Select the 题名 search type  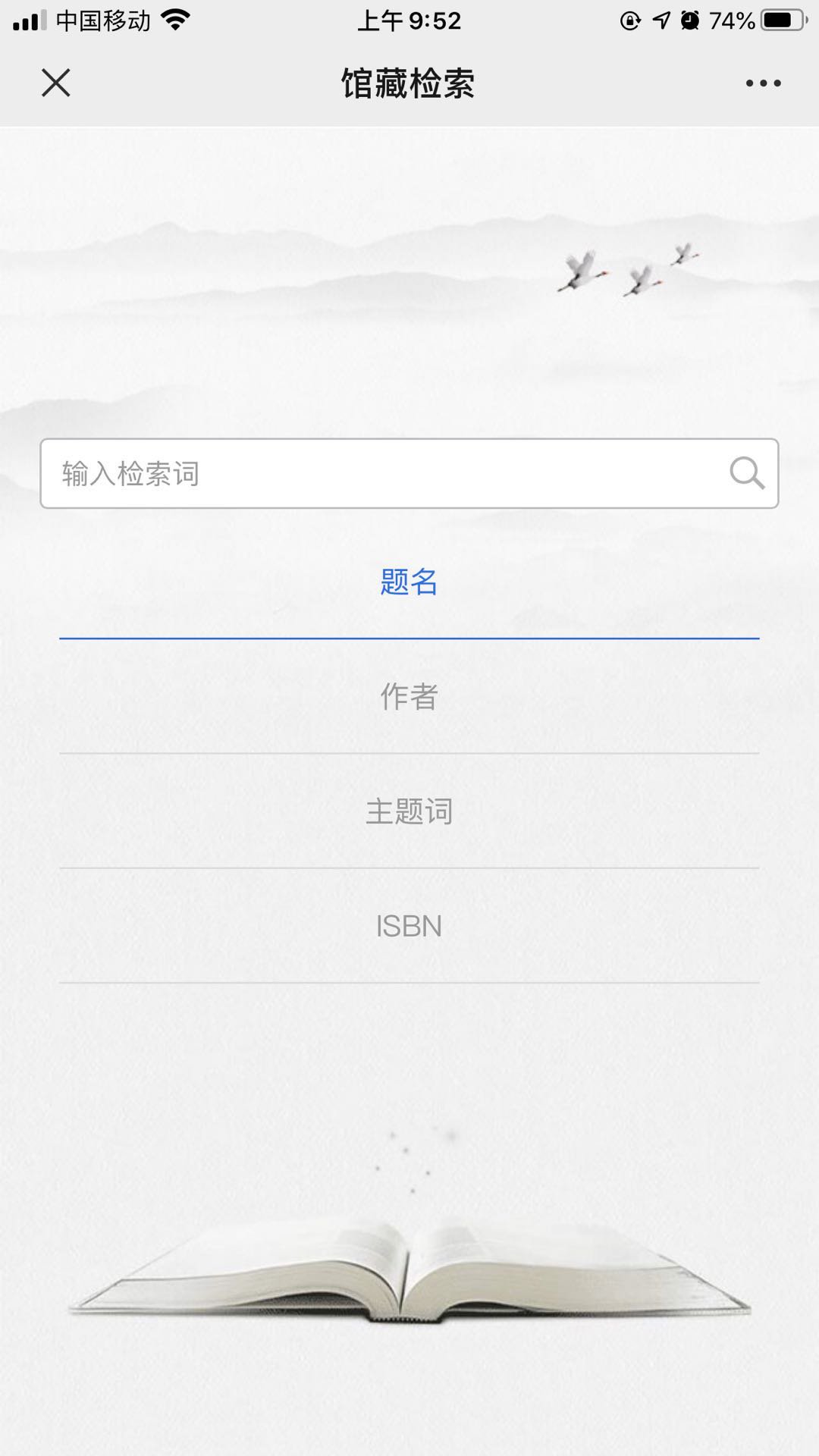click(x=409, y=582)
